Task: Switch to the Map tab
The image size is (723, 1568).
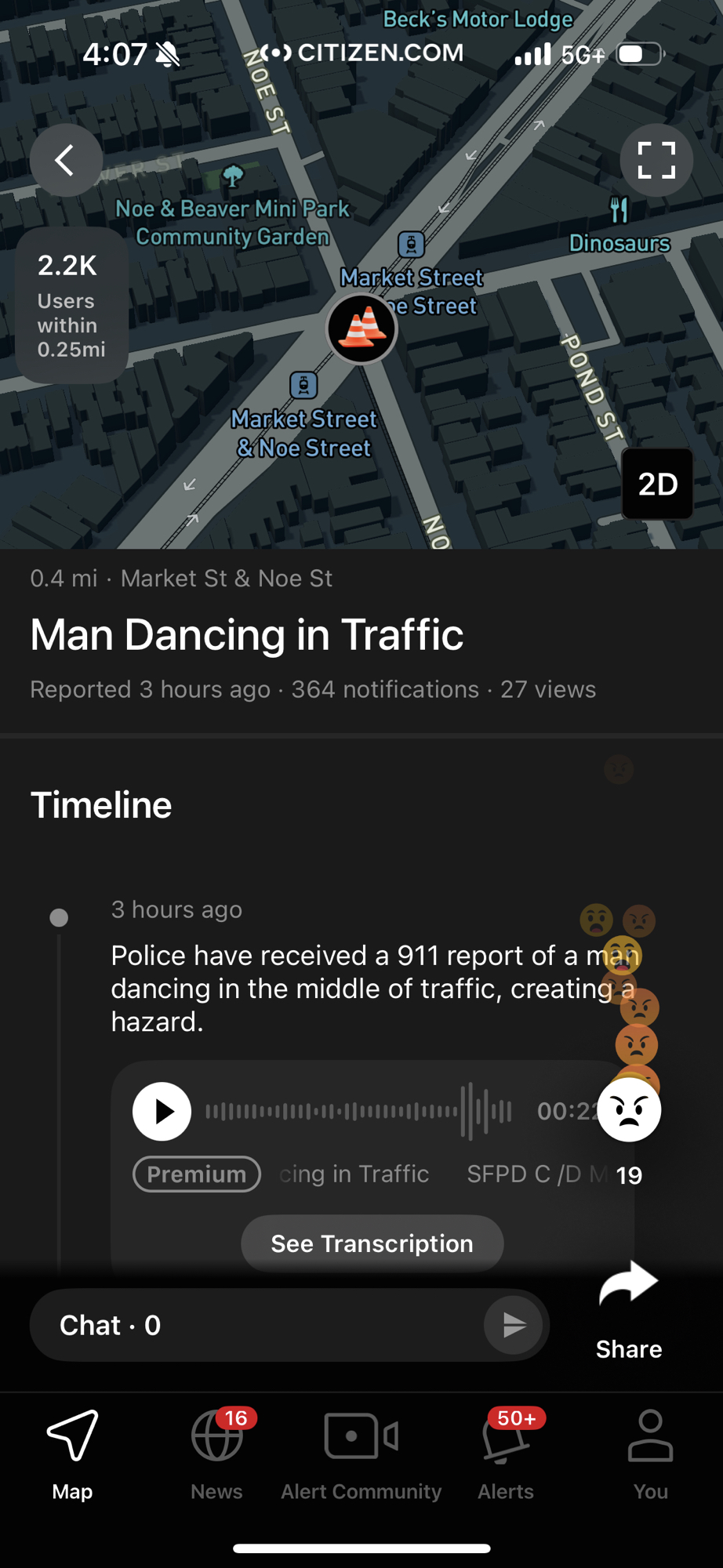Action: pos(72,1454)
